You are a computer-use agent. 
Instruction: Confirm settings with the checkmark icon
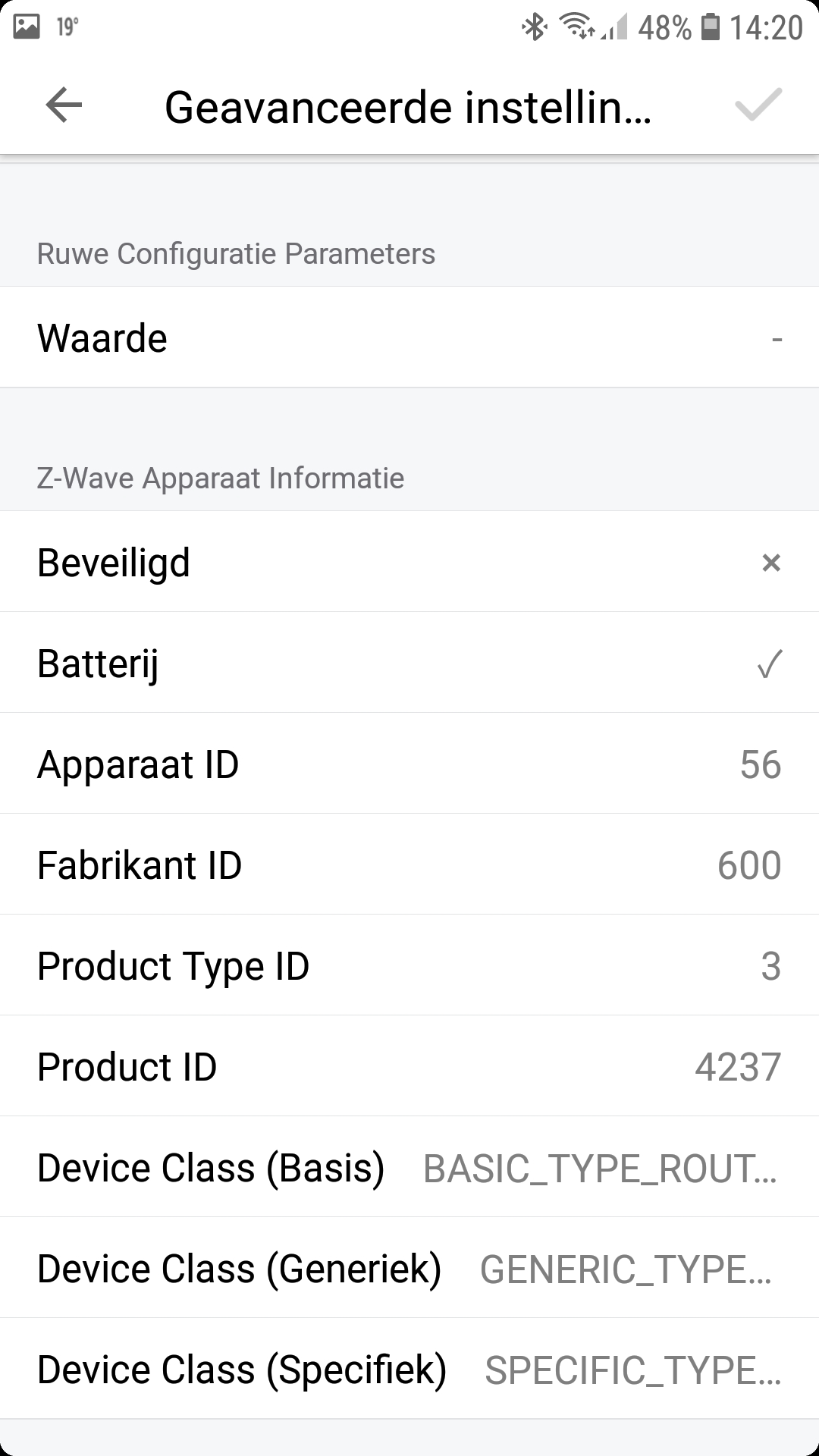coord(758,105)
